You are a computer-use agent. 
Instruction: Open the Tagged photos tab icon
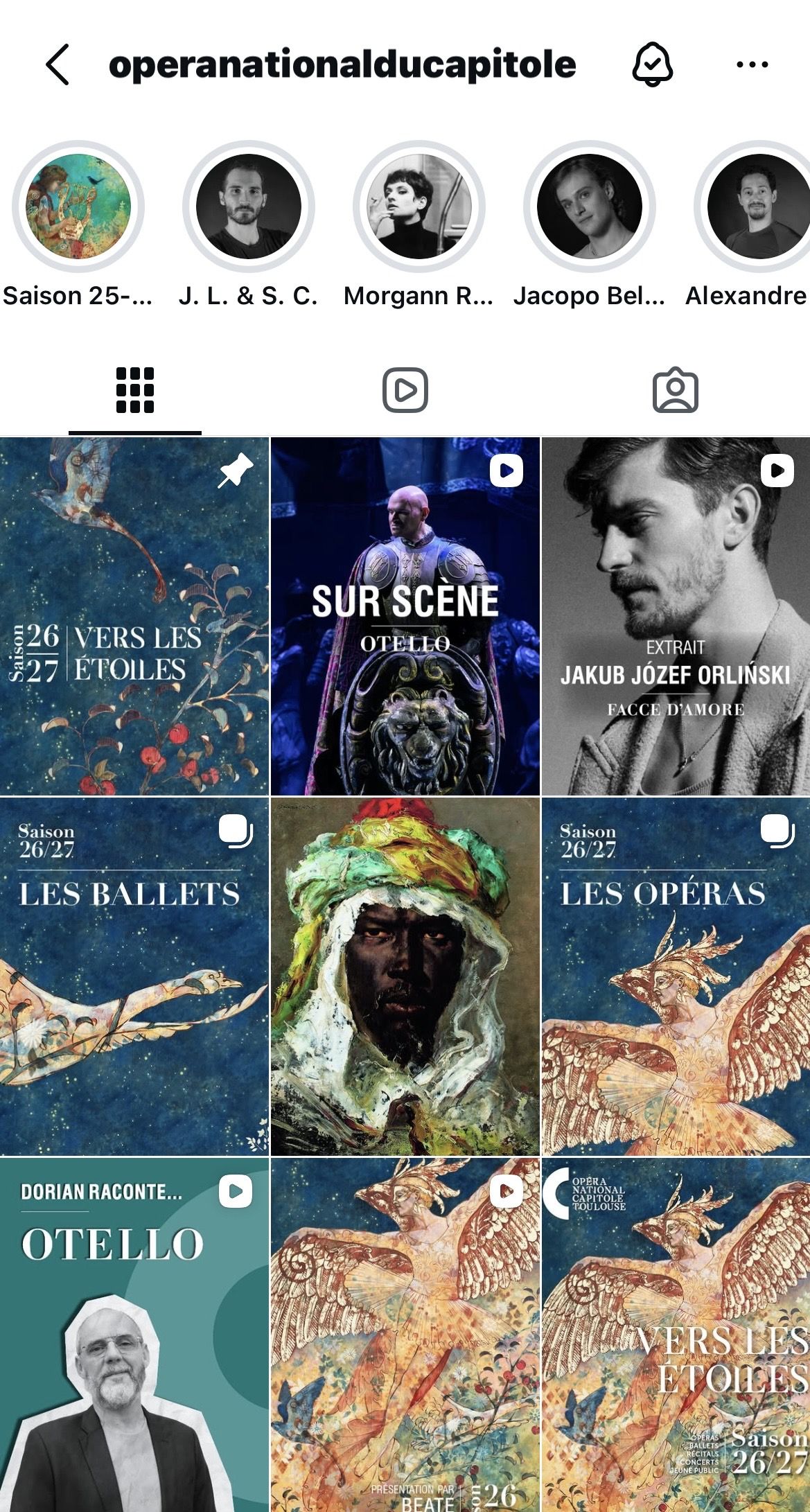tap(675, 391)
